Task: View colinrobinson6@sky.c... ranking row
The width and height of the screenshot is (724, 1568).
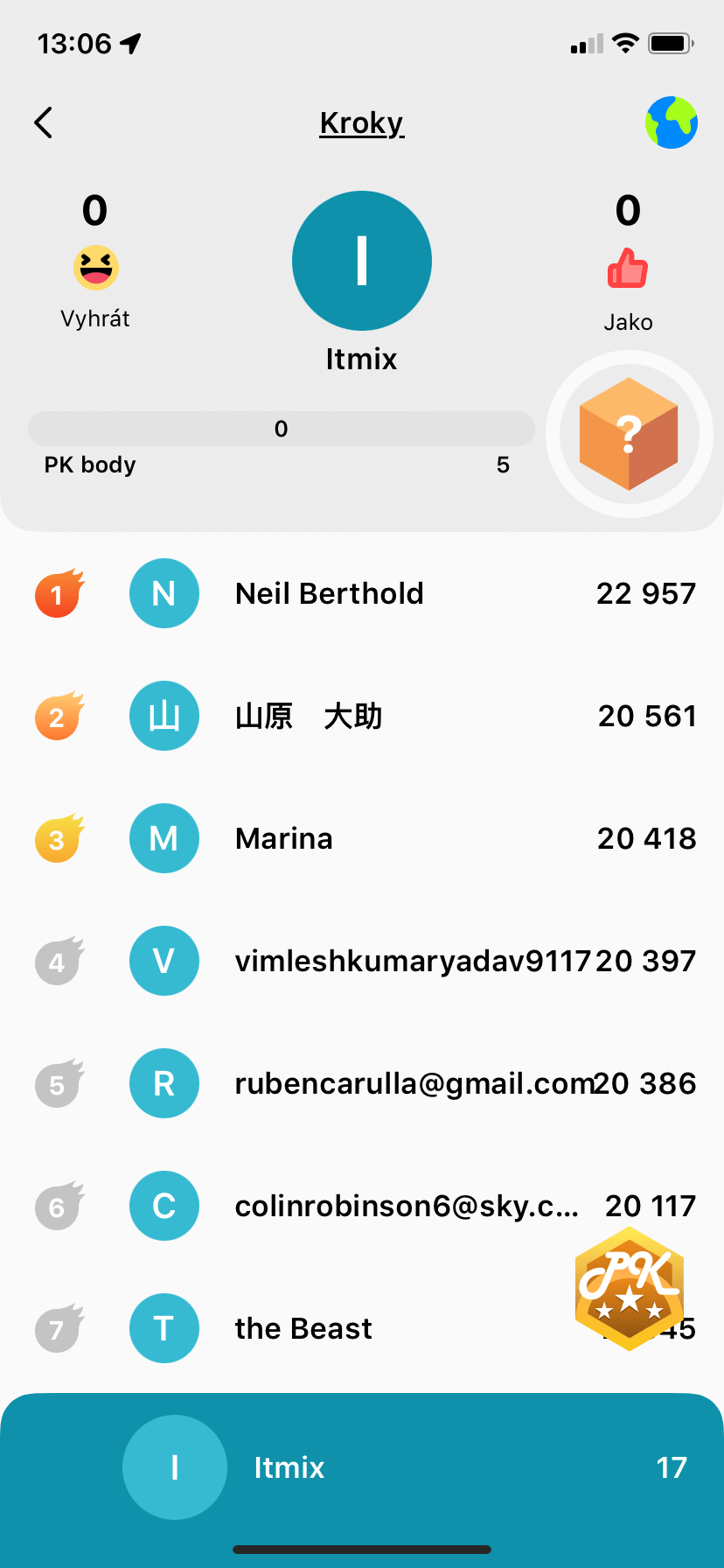Action: click(362, 1206)
